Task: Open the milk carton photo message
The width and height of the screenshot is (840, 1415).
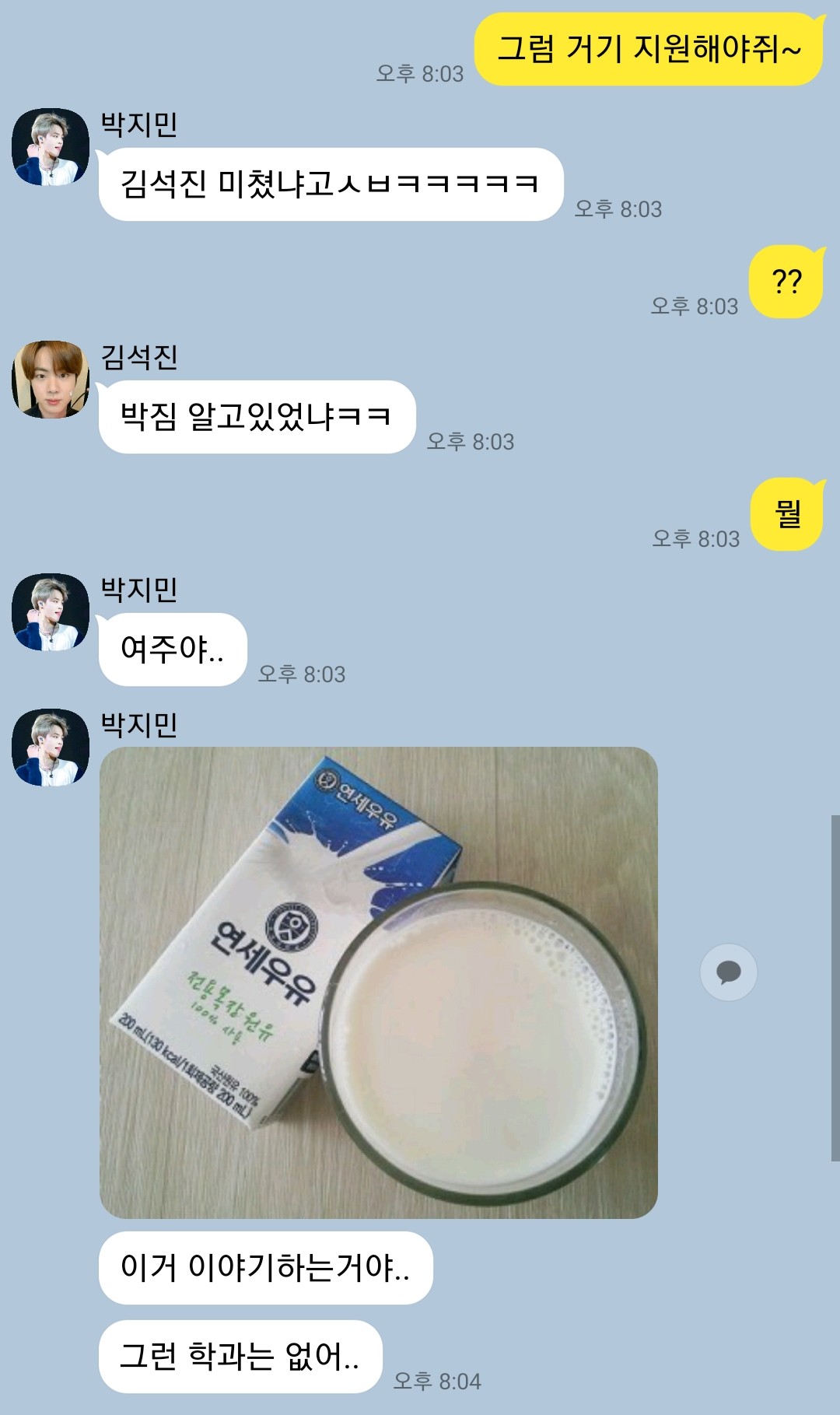Action: pos(379,982)
